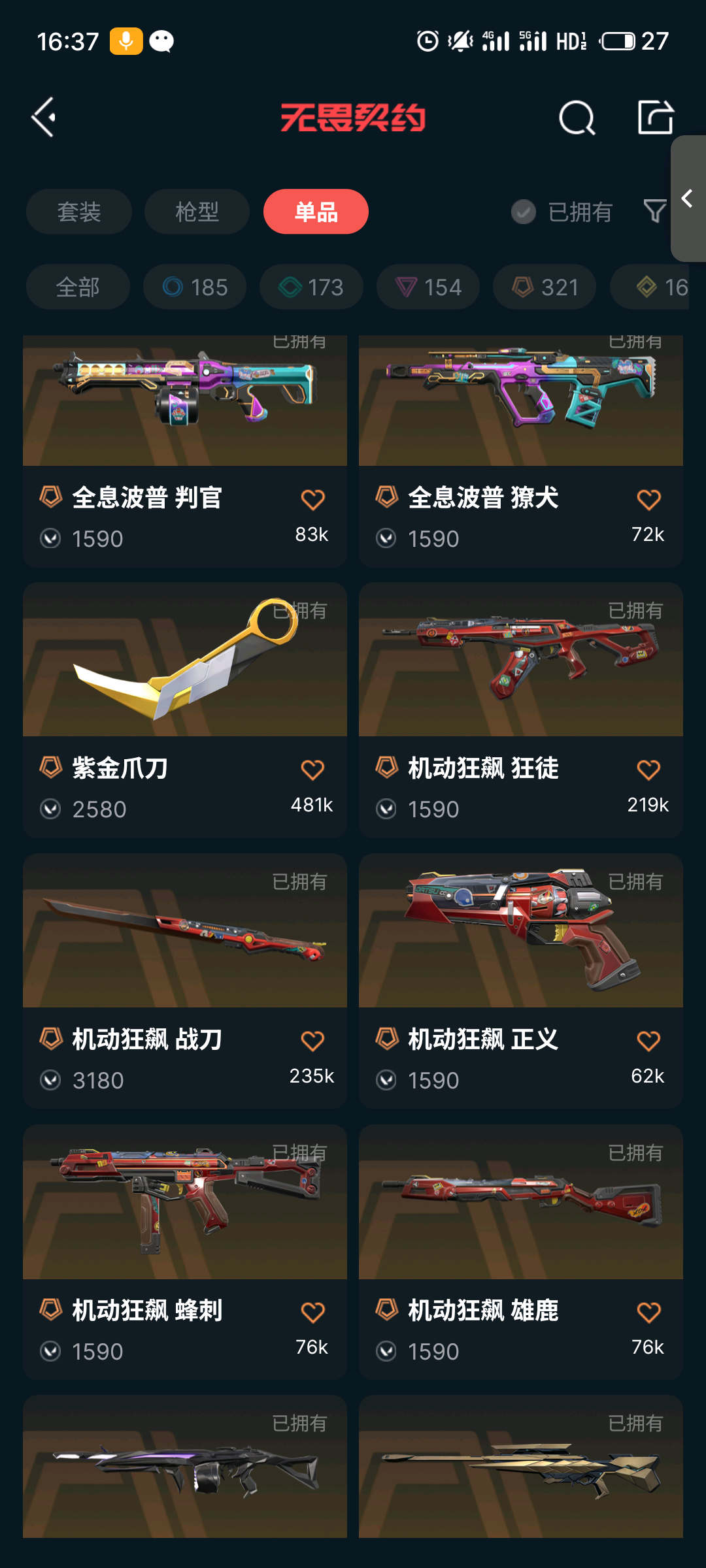Like the 机动狂飙 雄鹿 skin

point(648,1313)
